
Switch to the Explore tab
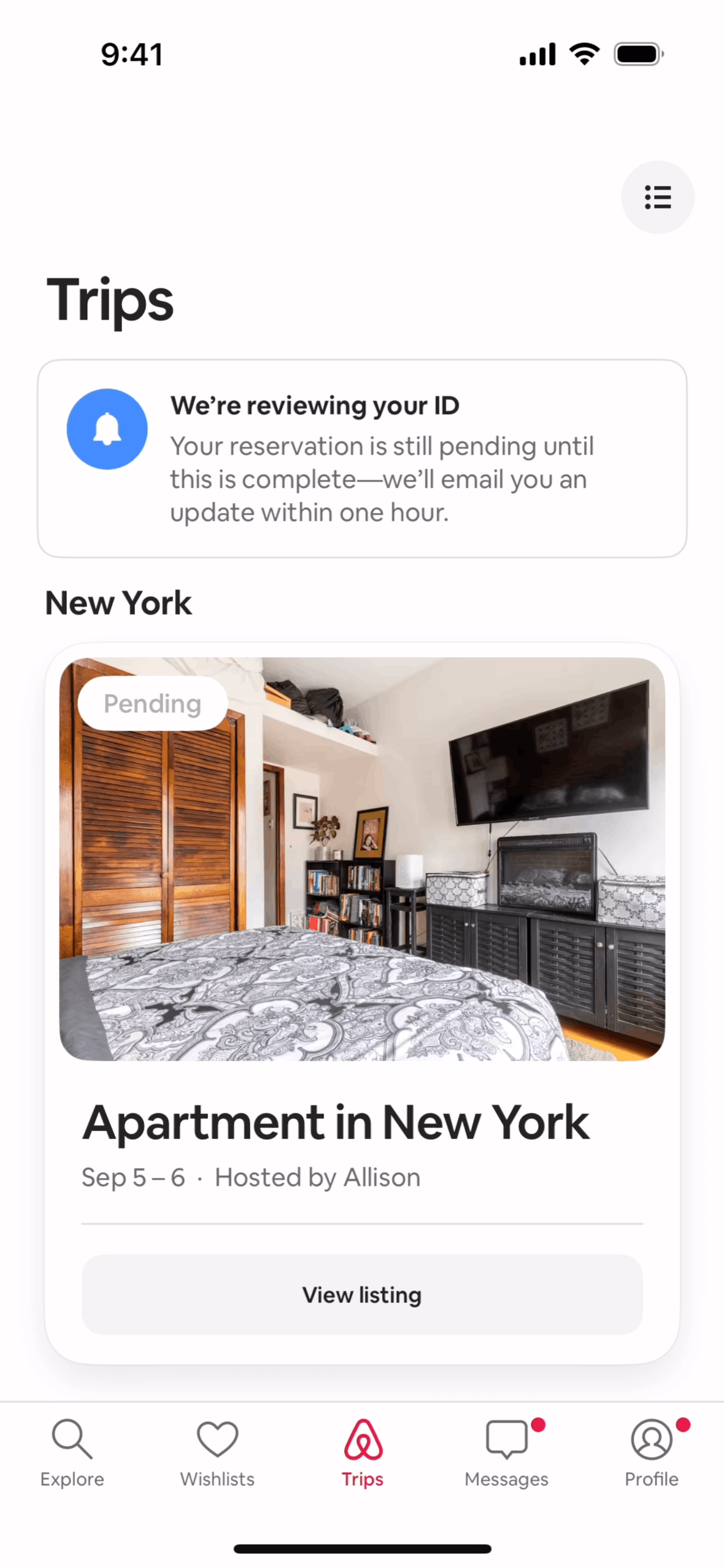[x=72, y=1451]
